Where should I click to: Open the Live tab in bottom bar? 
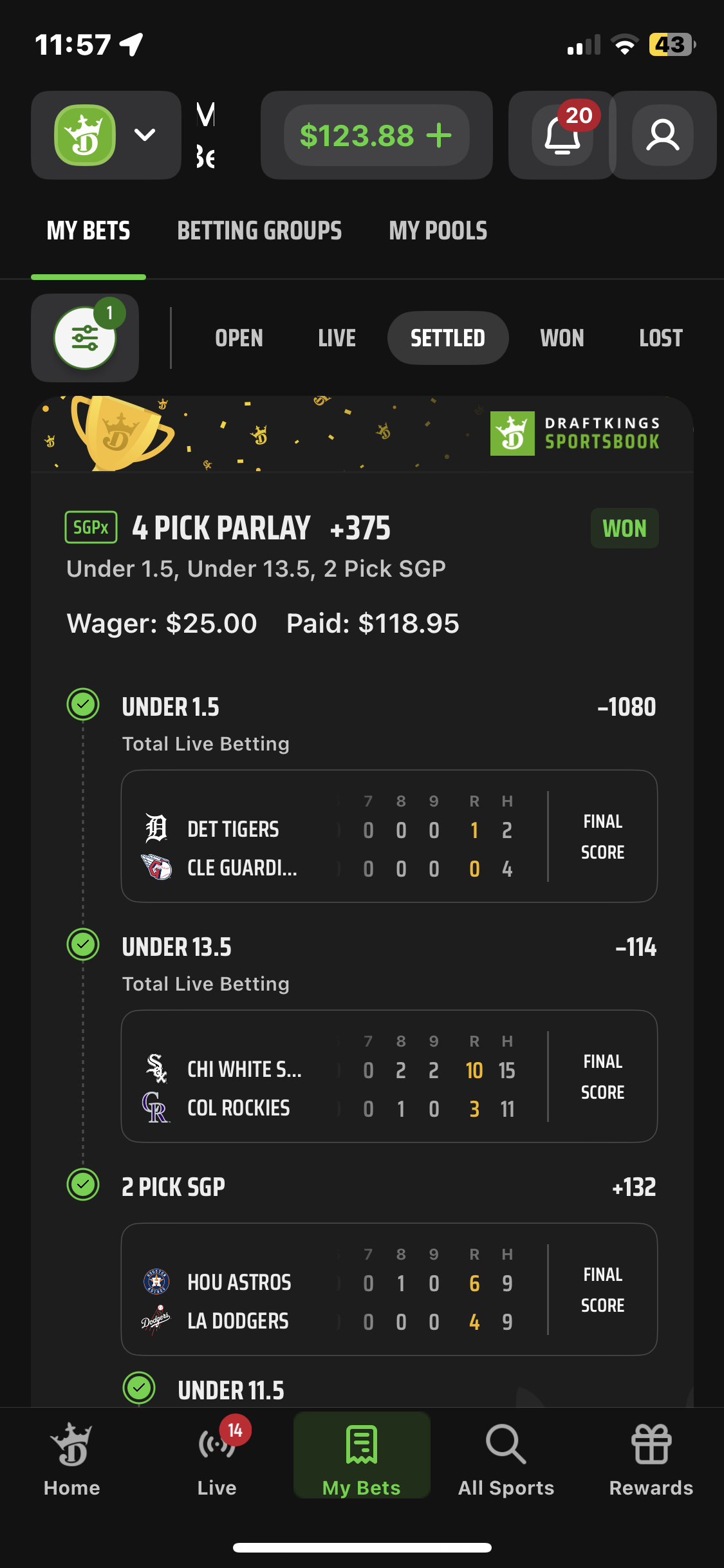[217, 1458]
